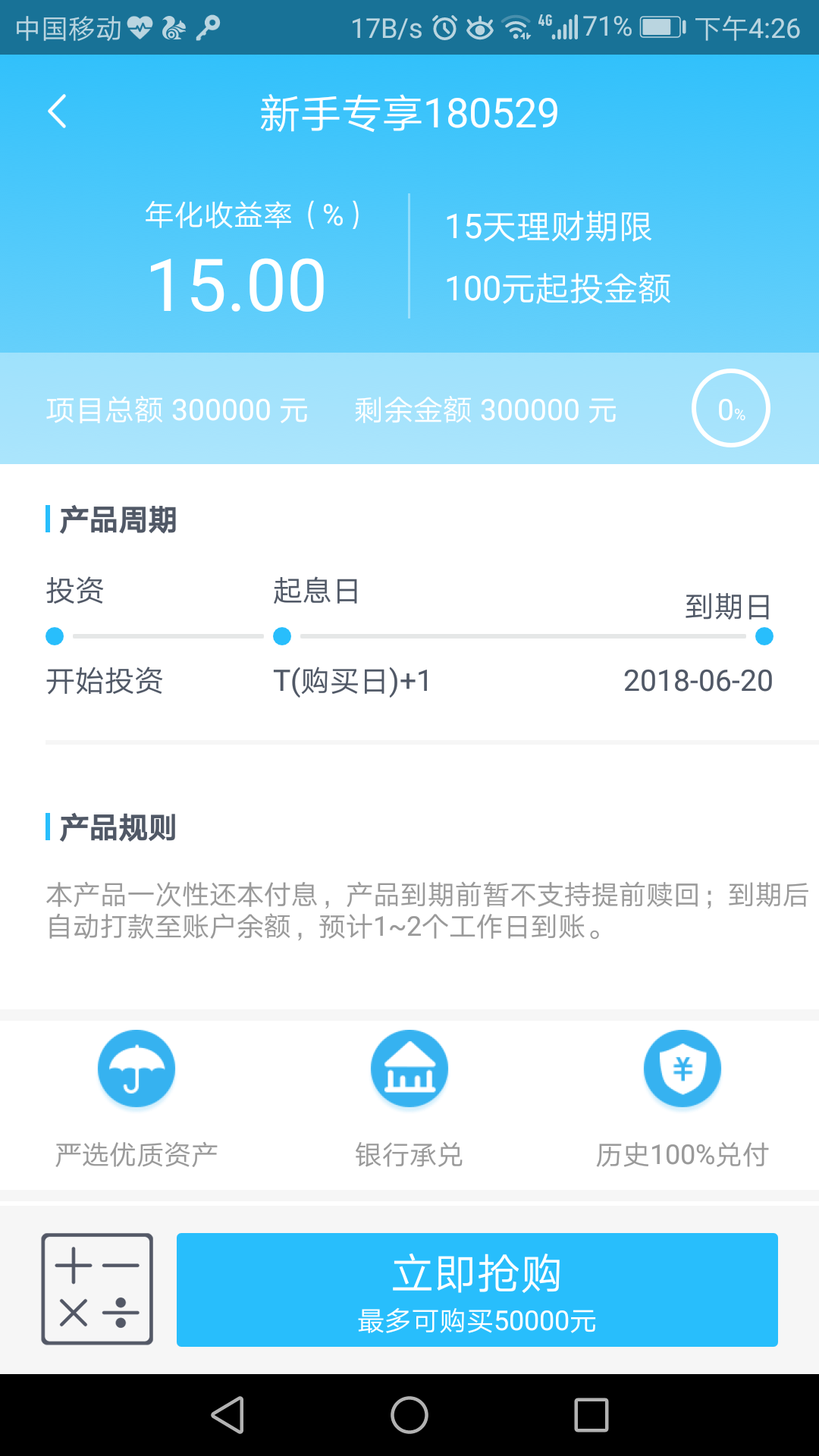Viewport: 819px width, 1456px height.
Task: Tap the 起息日 timeline dot
Action: 281,637
